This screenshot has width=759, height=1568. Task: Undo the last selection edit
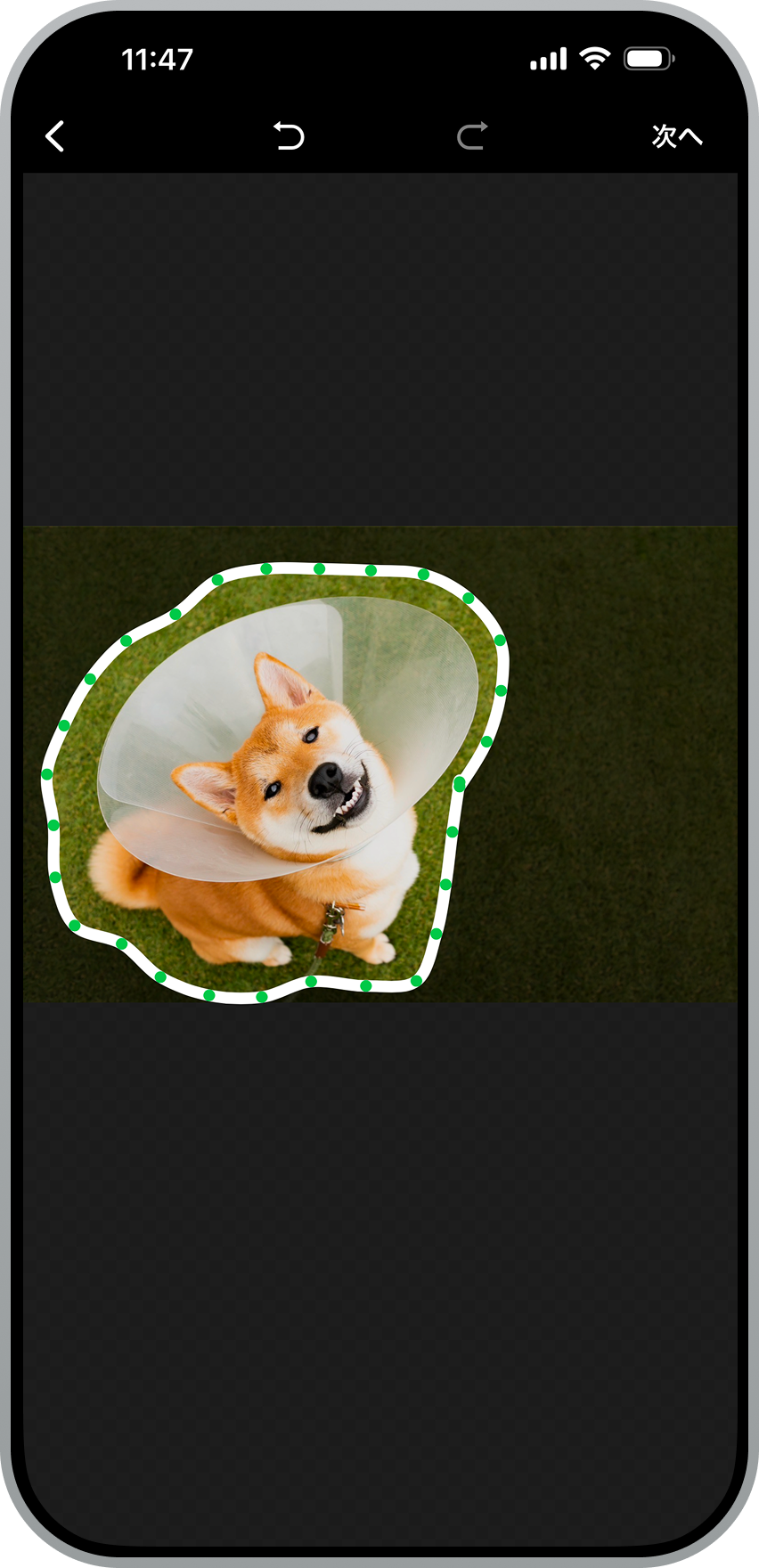coord(289,136)
